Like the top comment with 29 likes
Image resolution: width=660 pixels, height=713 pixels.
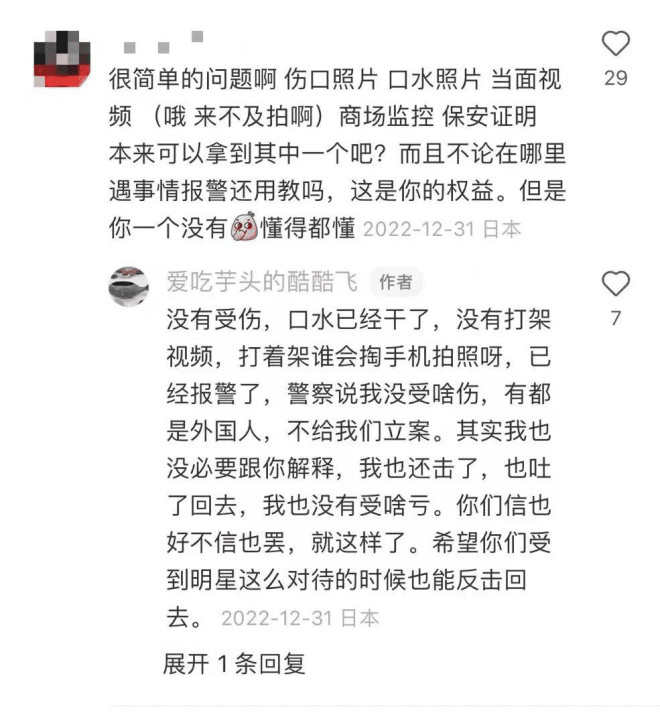coord(616,44)
